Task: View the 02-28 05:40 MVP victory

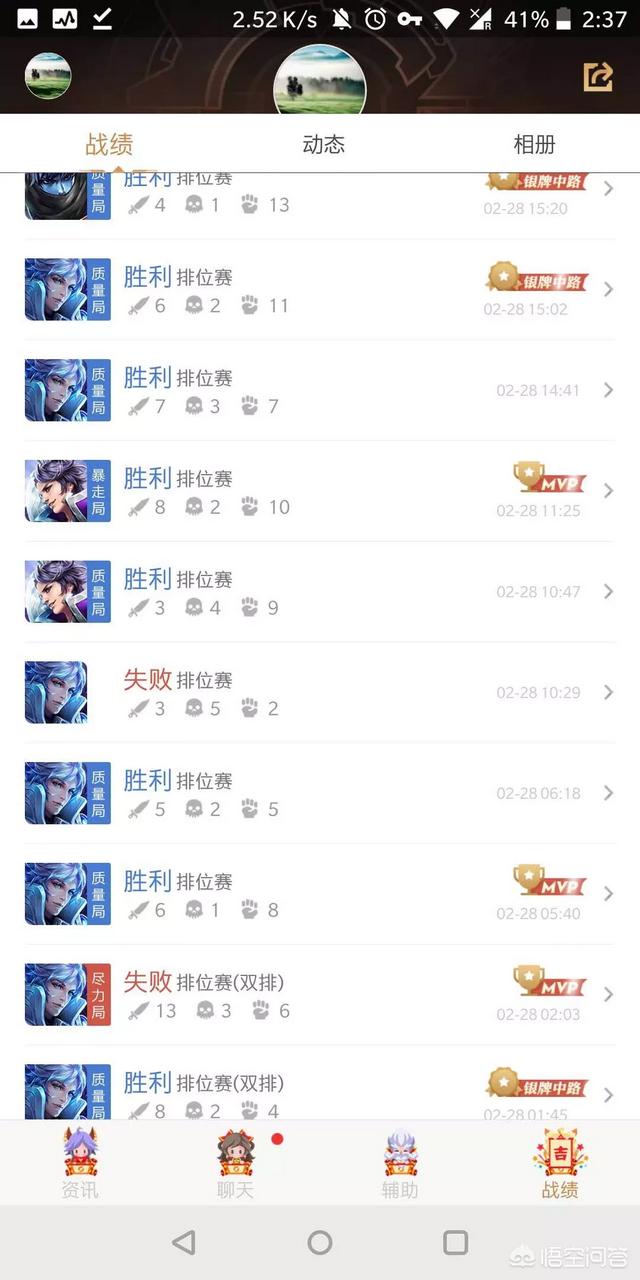Action: tap(320, 894)
